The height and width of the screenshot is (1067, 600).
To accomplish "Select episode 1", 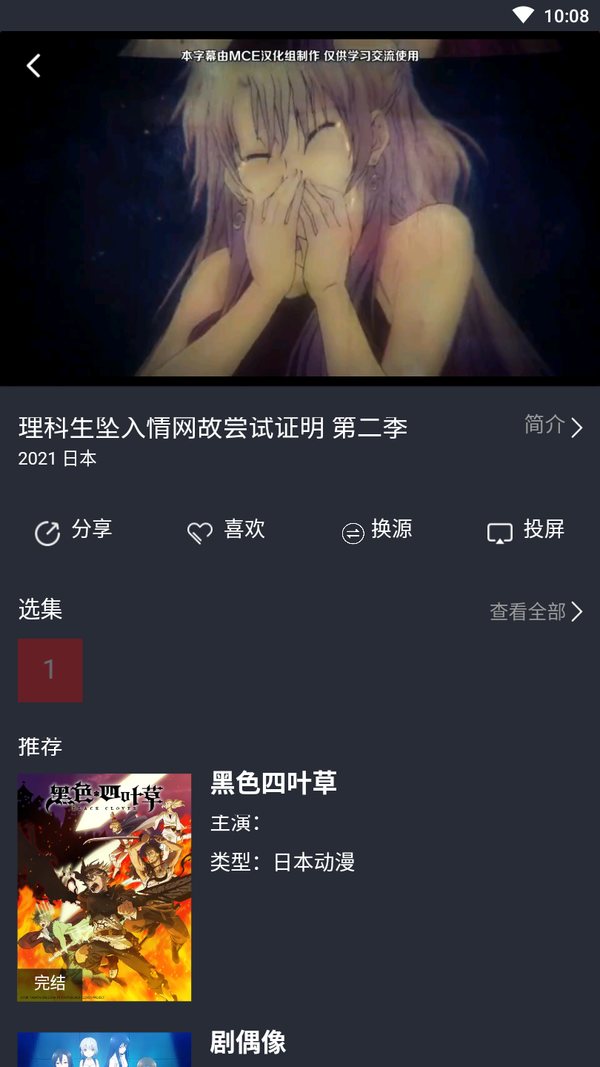I will (50, 670).
